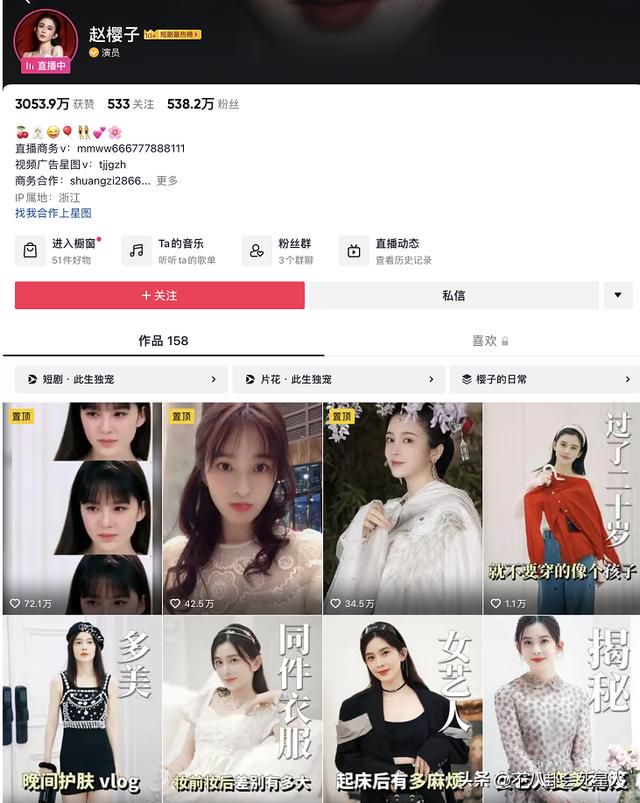Open the 找我合作上星图 link
640x803 pixels.
(x=53, y=213)
